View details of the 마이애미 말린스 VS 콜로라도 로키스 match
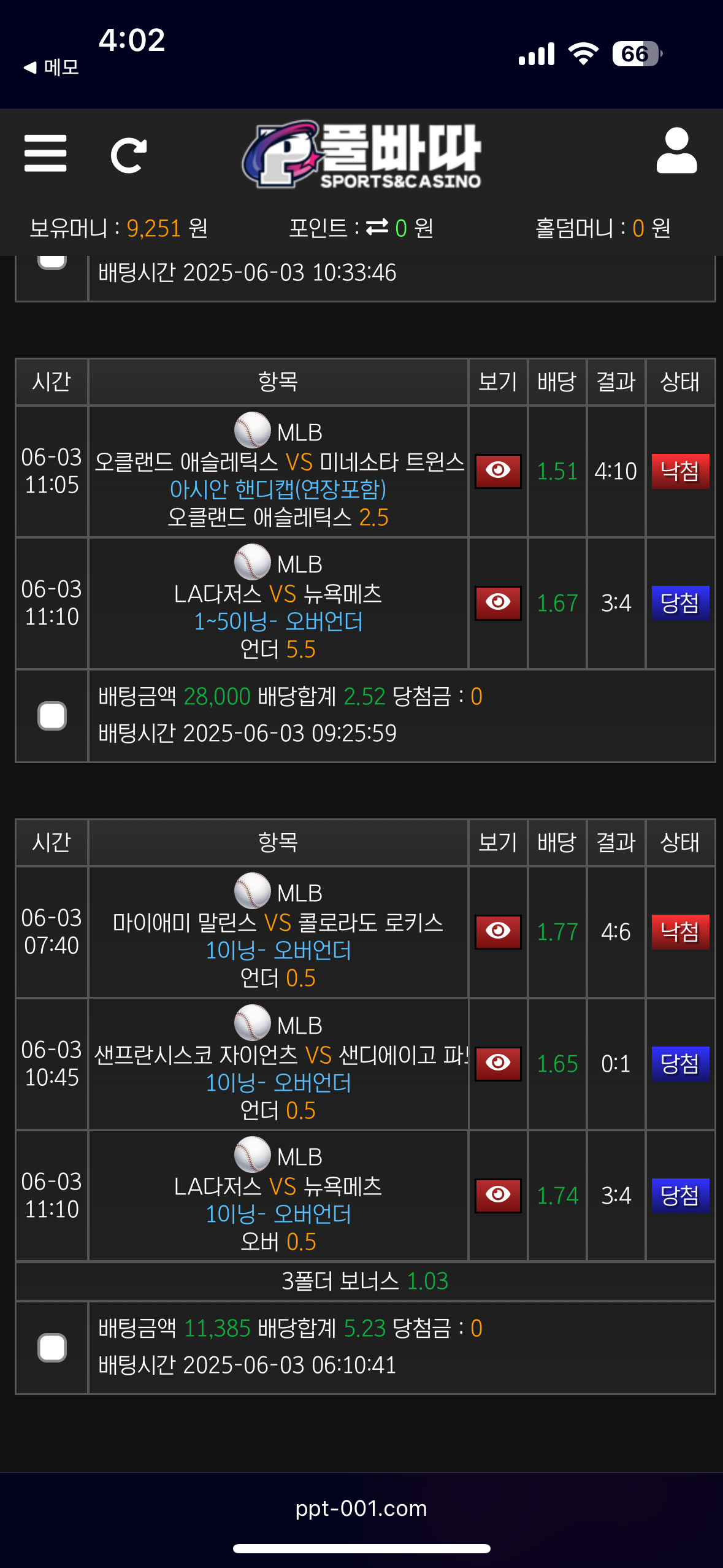Screen dimensions: 723x1568 point(498,932)
